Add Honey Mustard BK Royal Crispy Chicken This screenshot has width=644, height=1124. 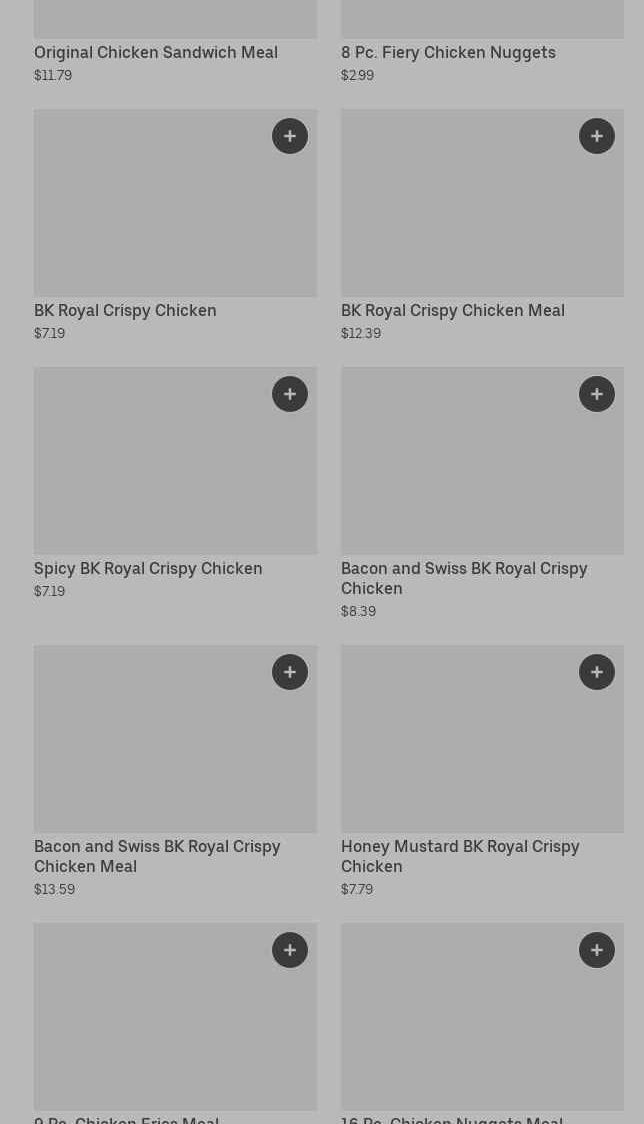597,672
